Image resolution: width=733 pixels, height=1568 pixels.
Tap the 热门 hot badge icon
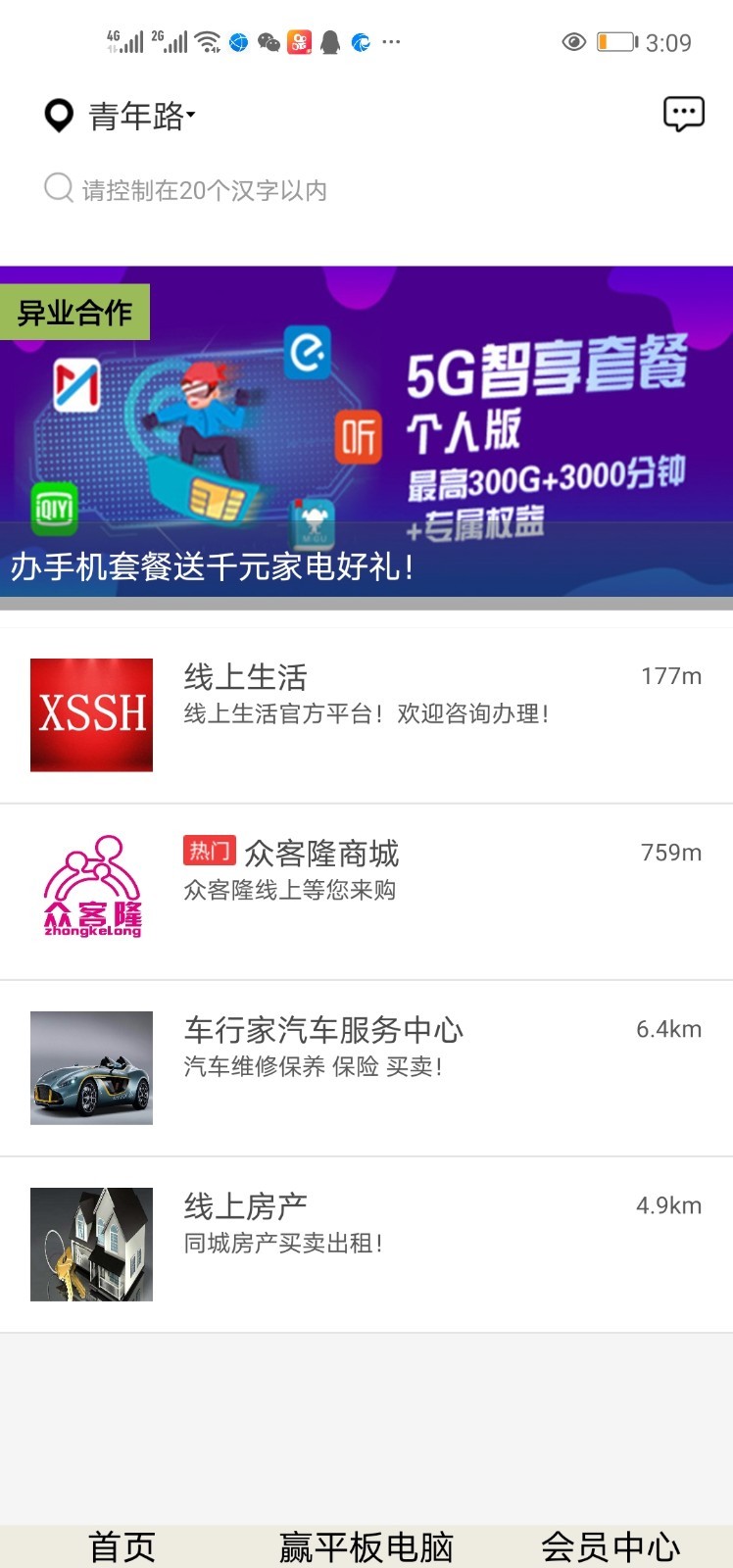coord(209,851)
